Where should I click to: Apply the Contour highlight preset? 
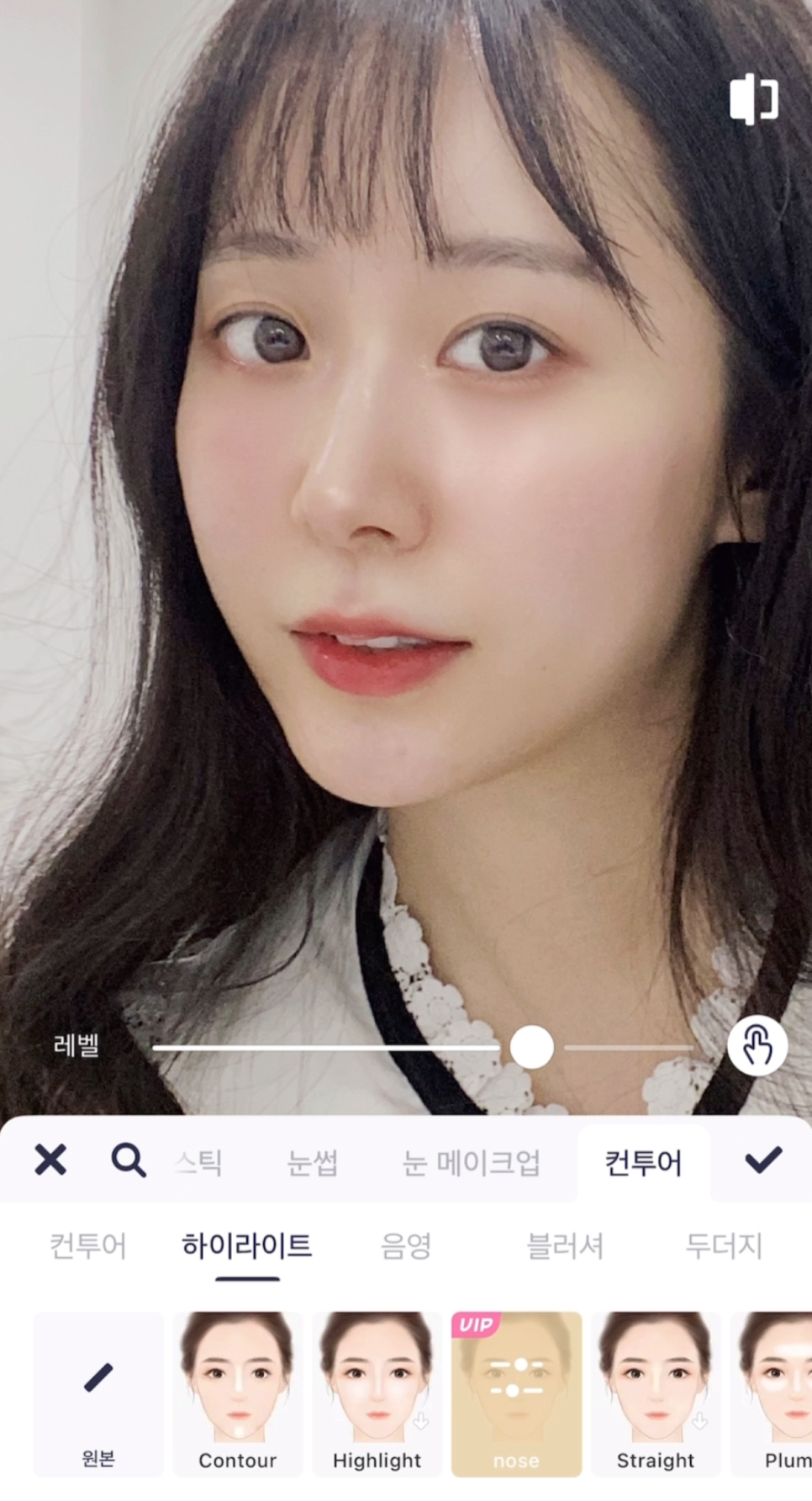pyautogui.click(x=238, y=1393)
